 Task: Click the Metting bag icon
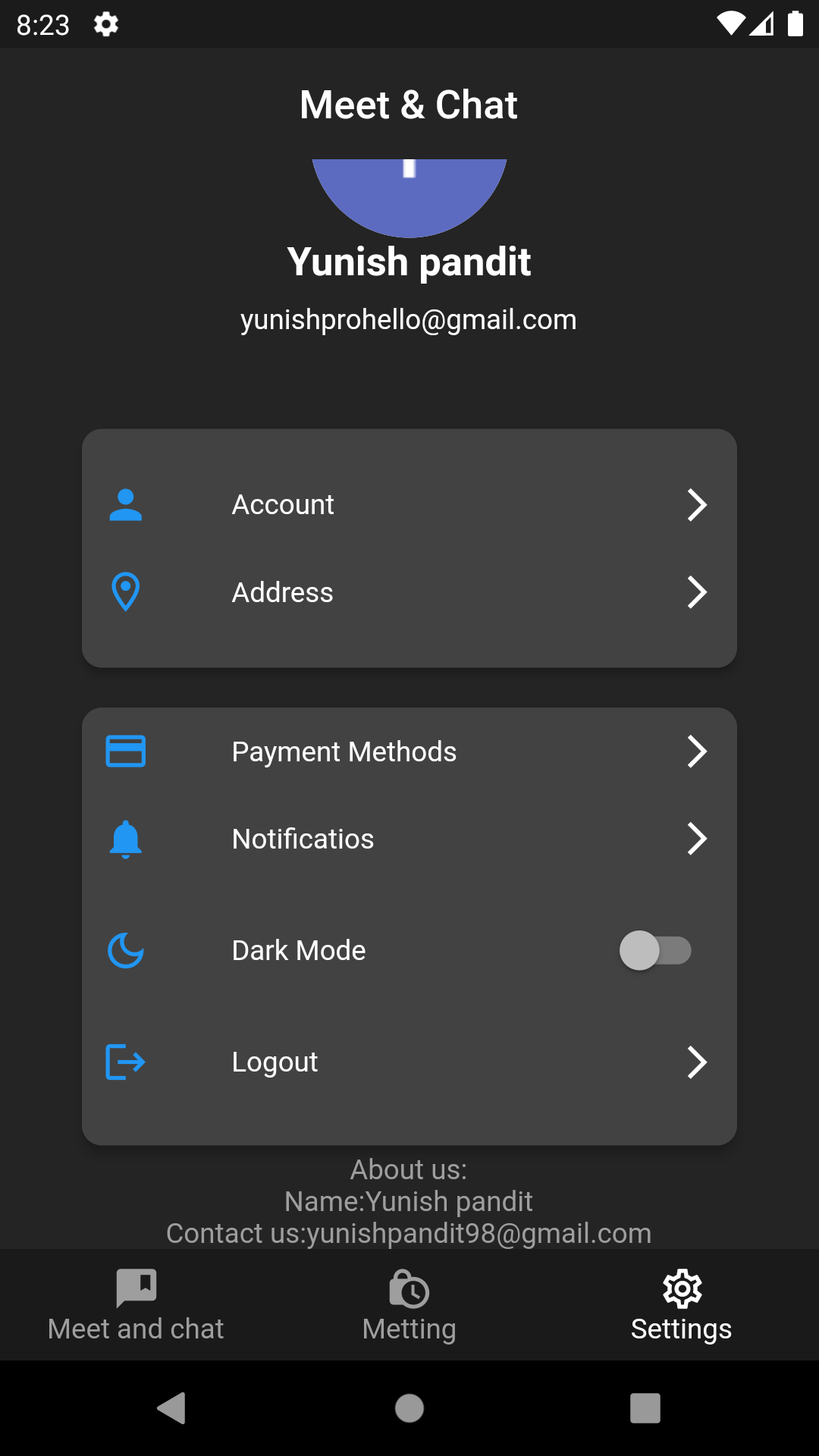tap(409, 1287)
